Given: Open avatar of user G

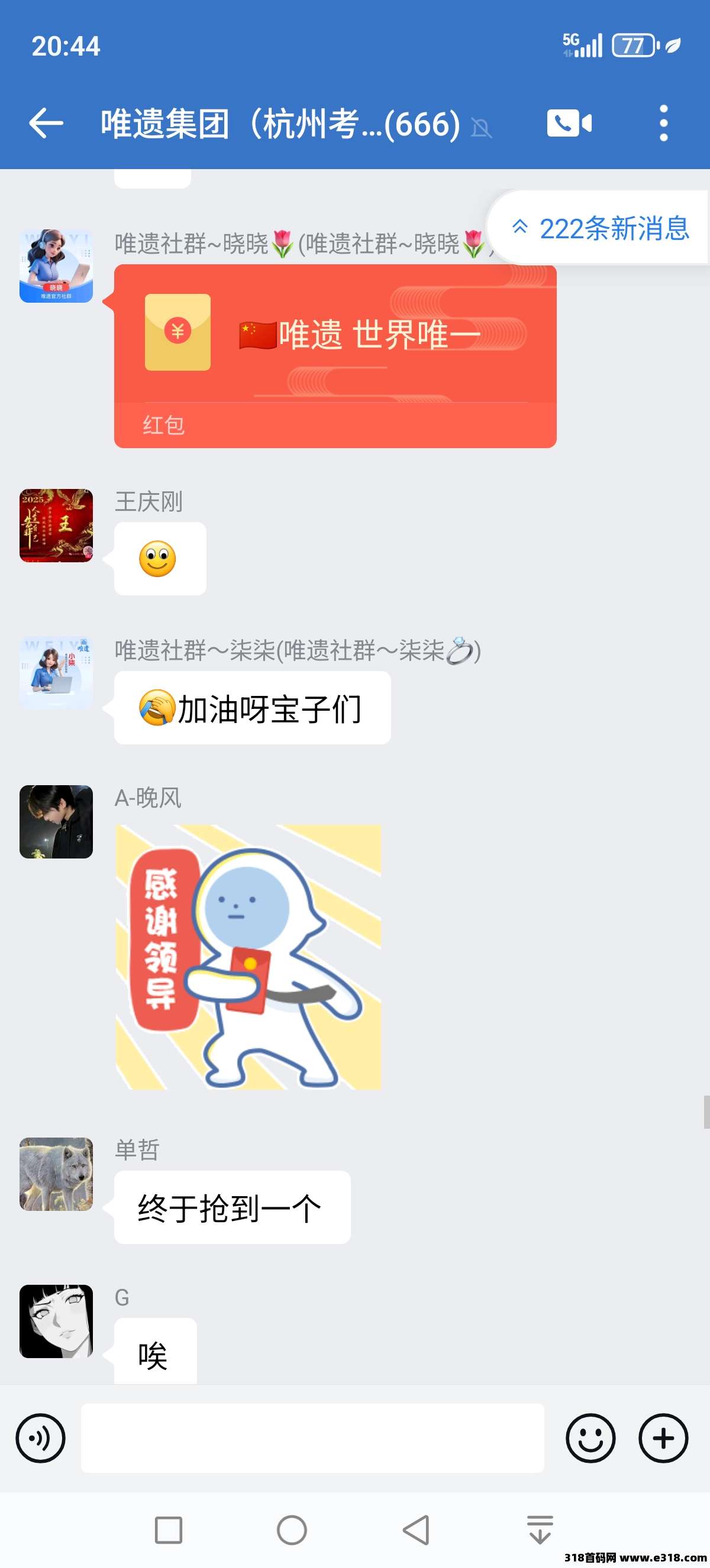Looking at the screenshot, I should point(56,1321).
